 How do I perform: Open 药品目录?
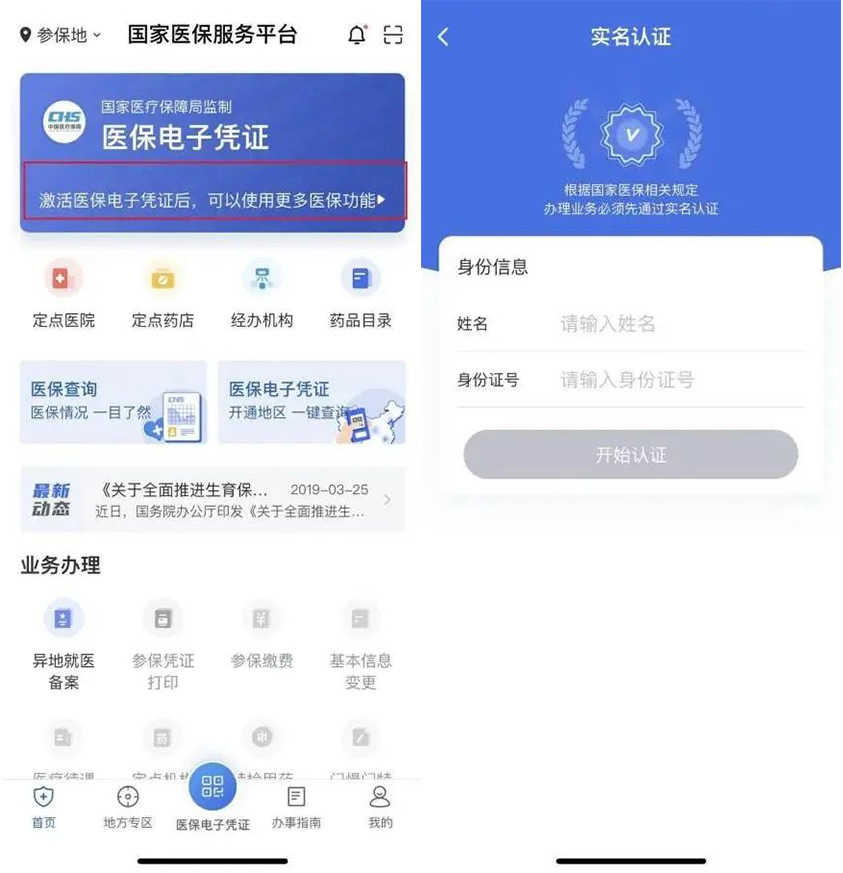pyautogui.click(x=361, y=294)
